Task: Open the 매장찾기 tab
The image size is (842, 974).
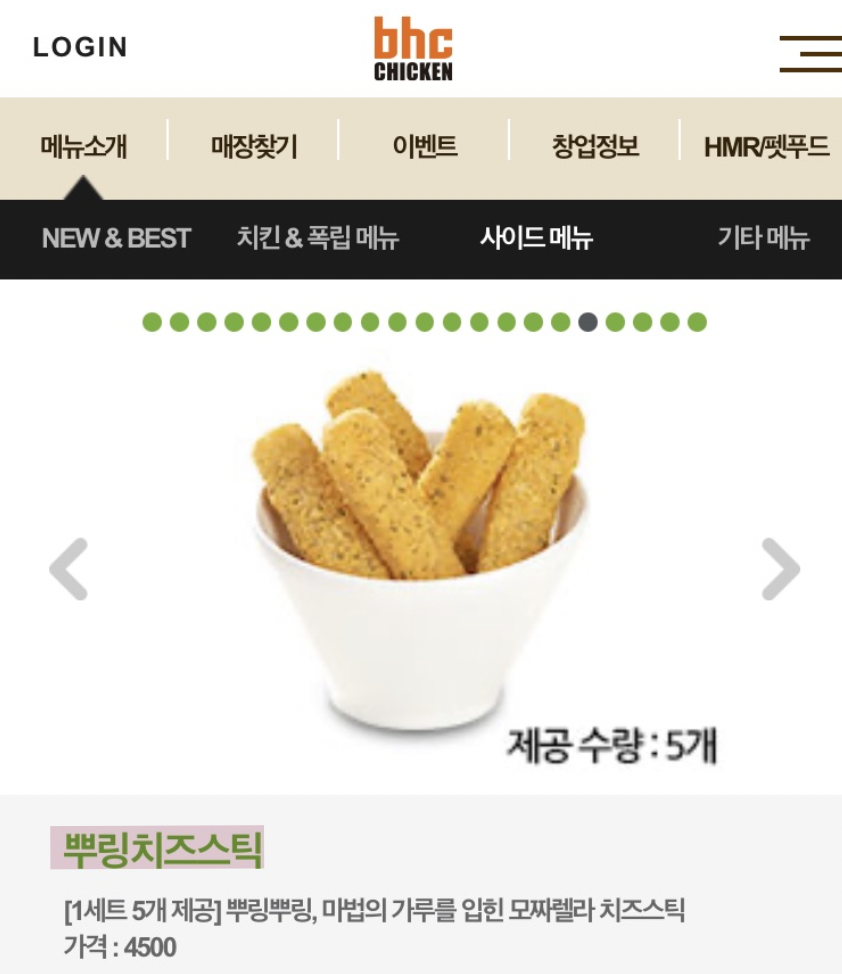Action: (x=254, y=147)
